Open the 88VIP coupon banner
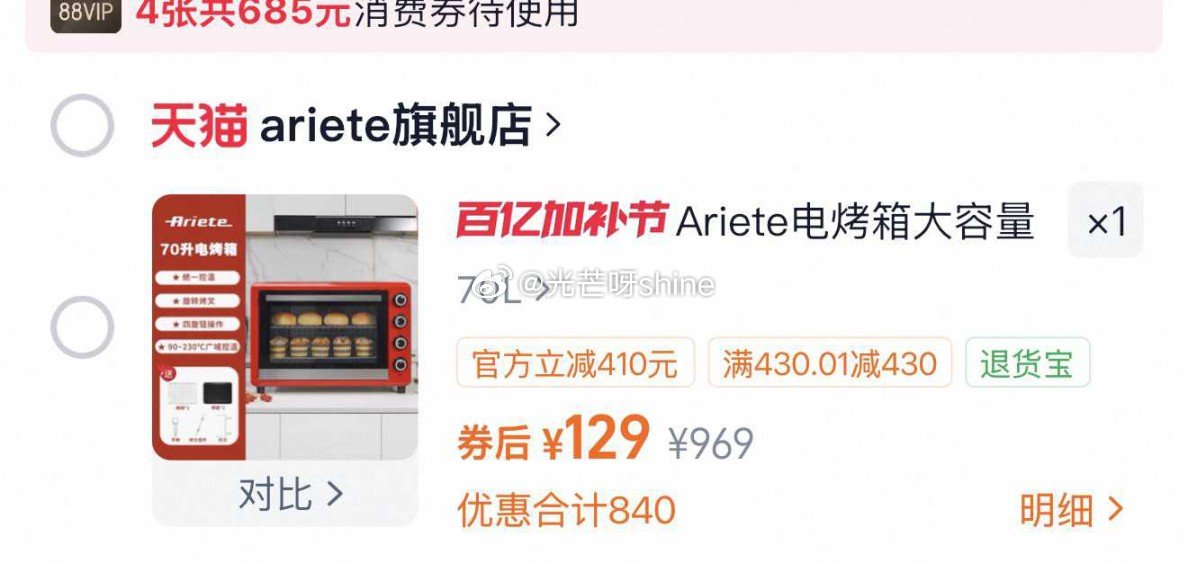1188x563 pixels. [x=590, y=15]
